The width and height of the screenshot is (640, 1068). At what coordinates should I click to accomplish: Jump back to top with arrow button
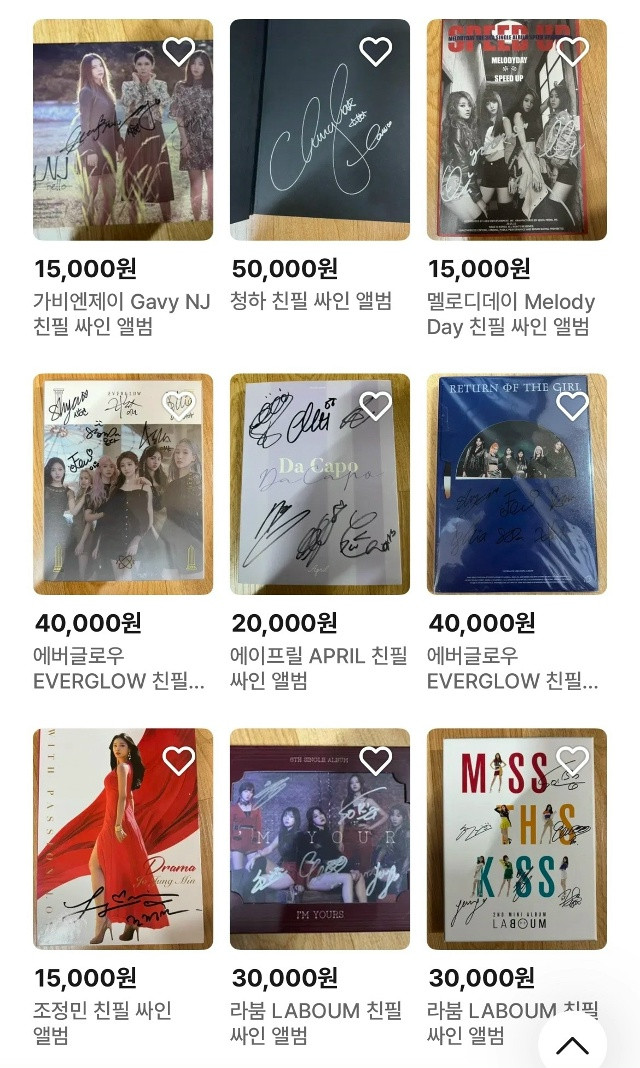[x=572, y=1045]
